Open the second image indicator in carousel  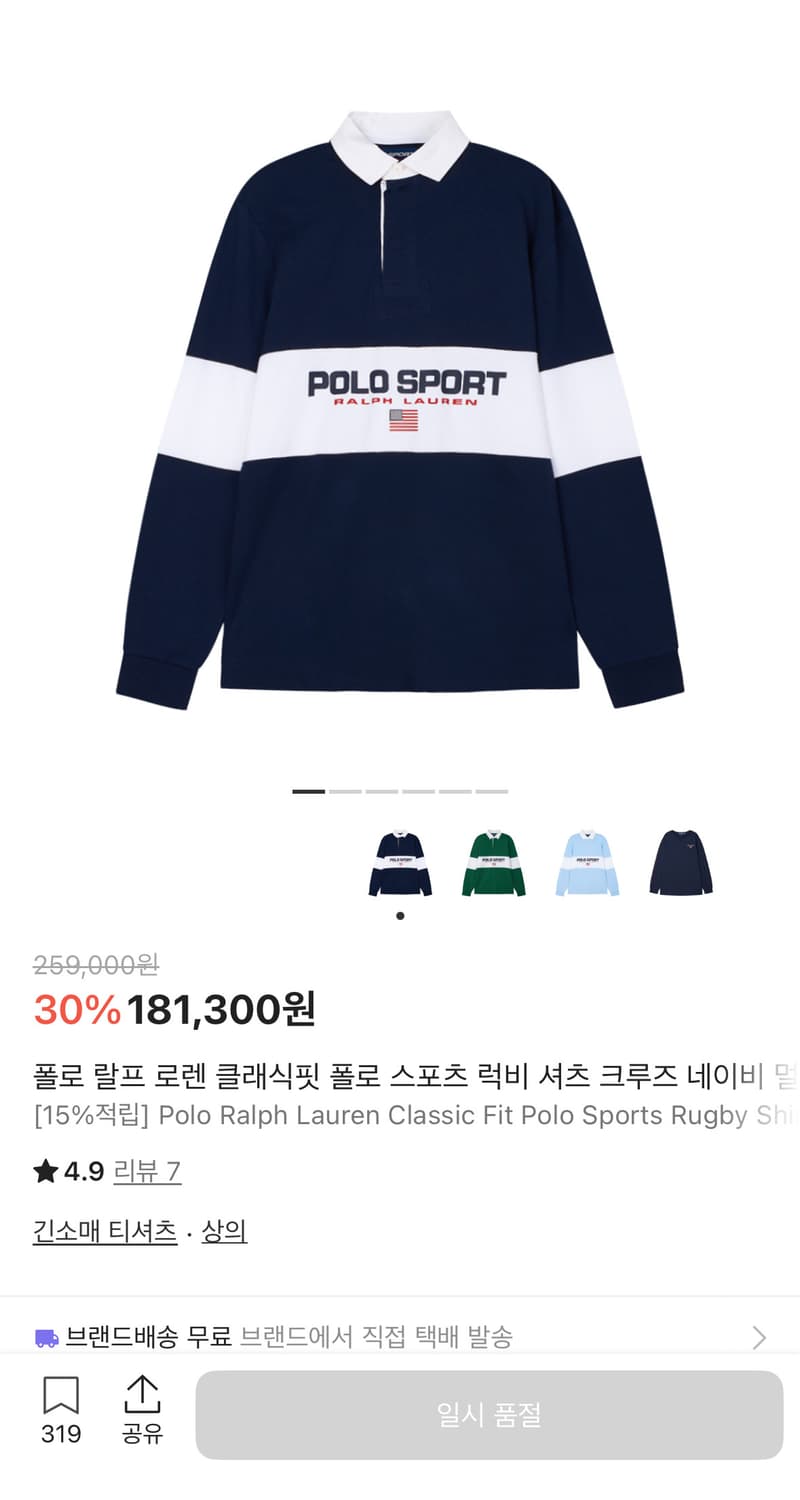coord(345,791)
